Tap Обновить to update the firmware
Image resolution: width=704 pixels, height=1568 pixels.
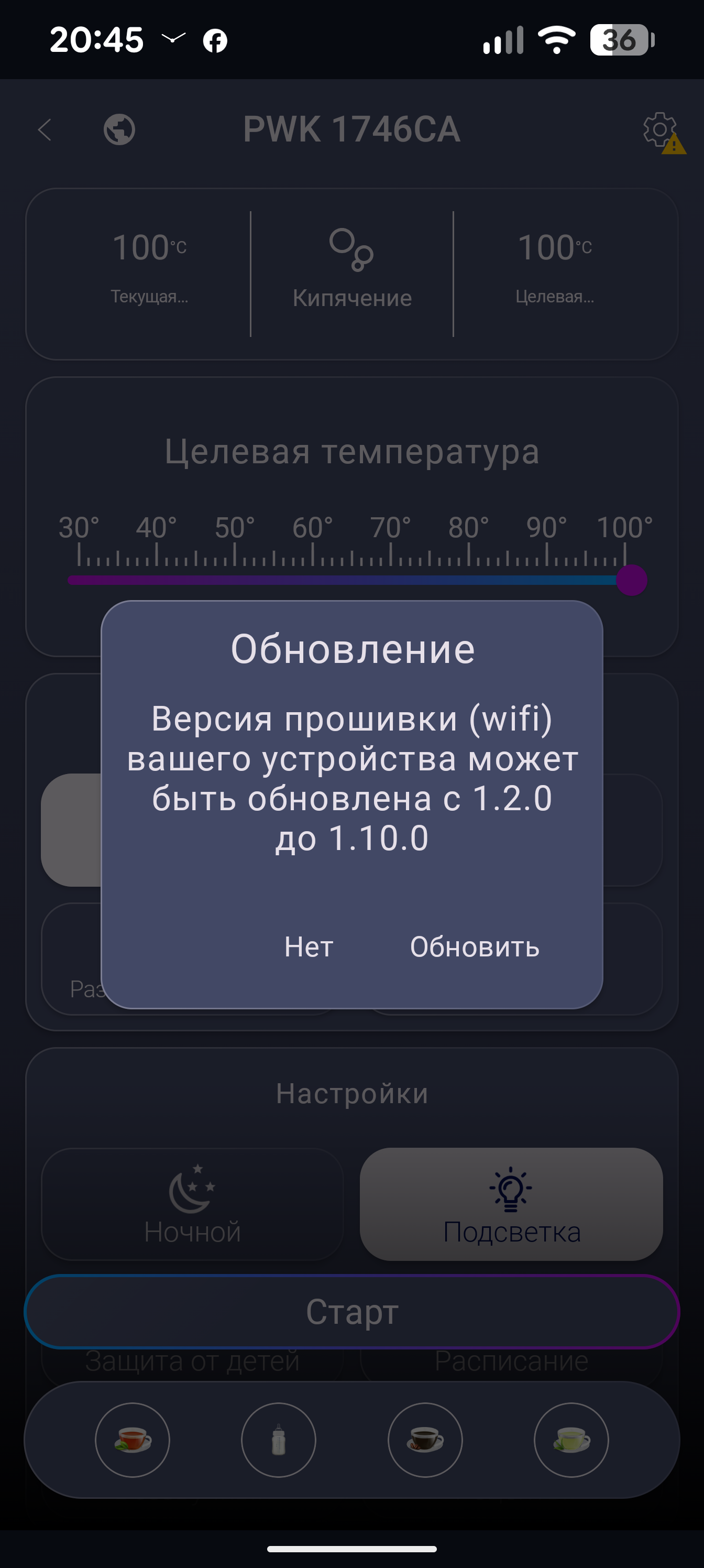coord(475,946)
